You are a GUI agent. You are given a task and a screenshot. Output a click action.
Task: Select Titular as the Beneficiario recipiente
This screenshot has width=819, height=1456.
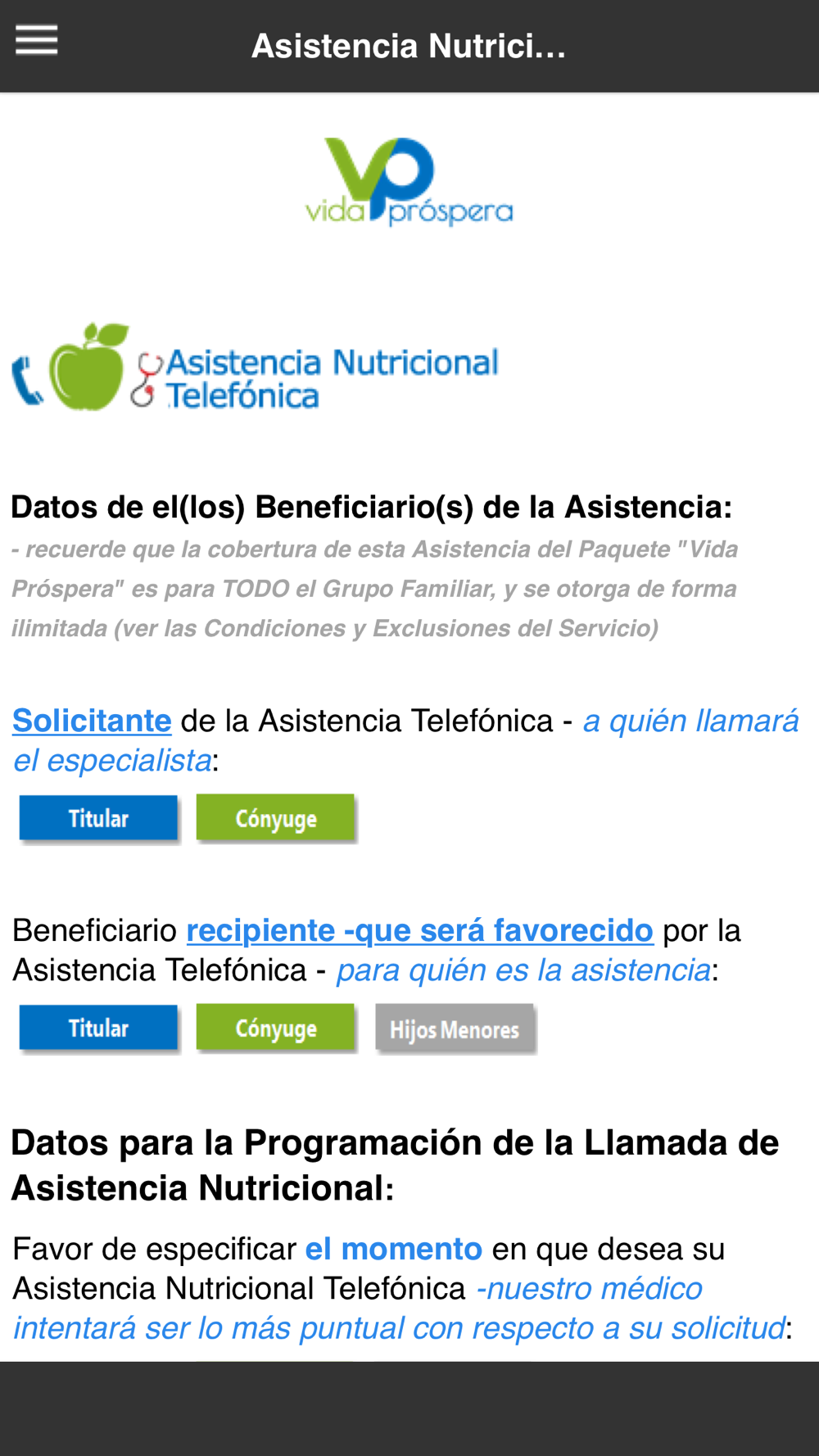(x=98, y=1028)
